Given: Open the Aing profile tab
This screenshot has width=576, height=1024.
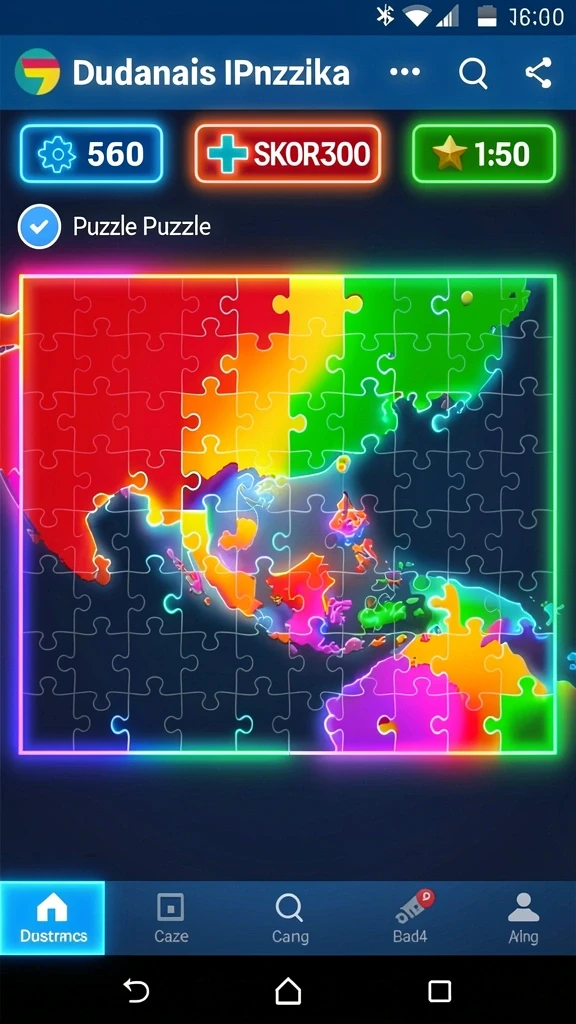Looking at the screenshot, I should point(523,918).
